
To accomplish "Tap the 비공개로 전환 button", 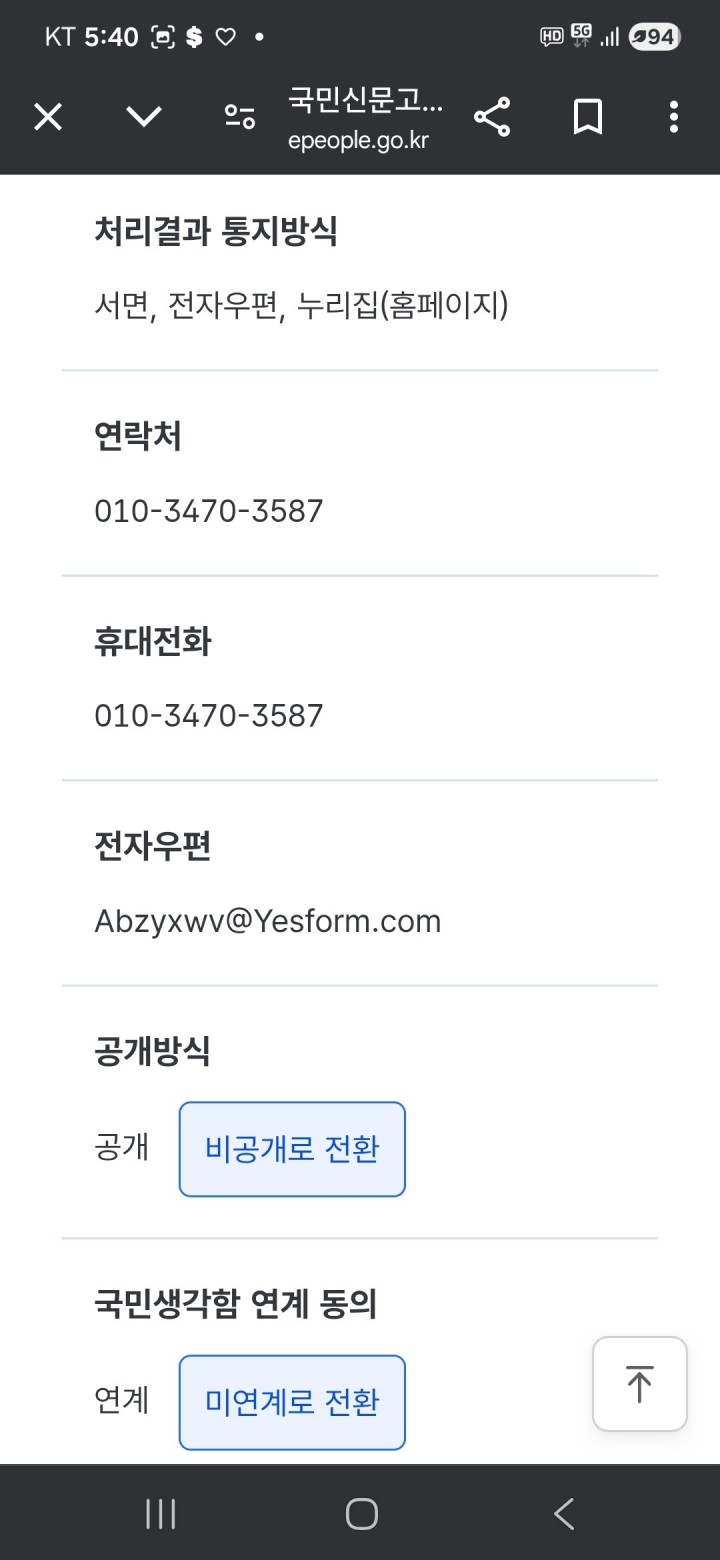I will point(292,1149).
